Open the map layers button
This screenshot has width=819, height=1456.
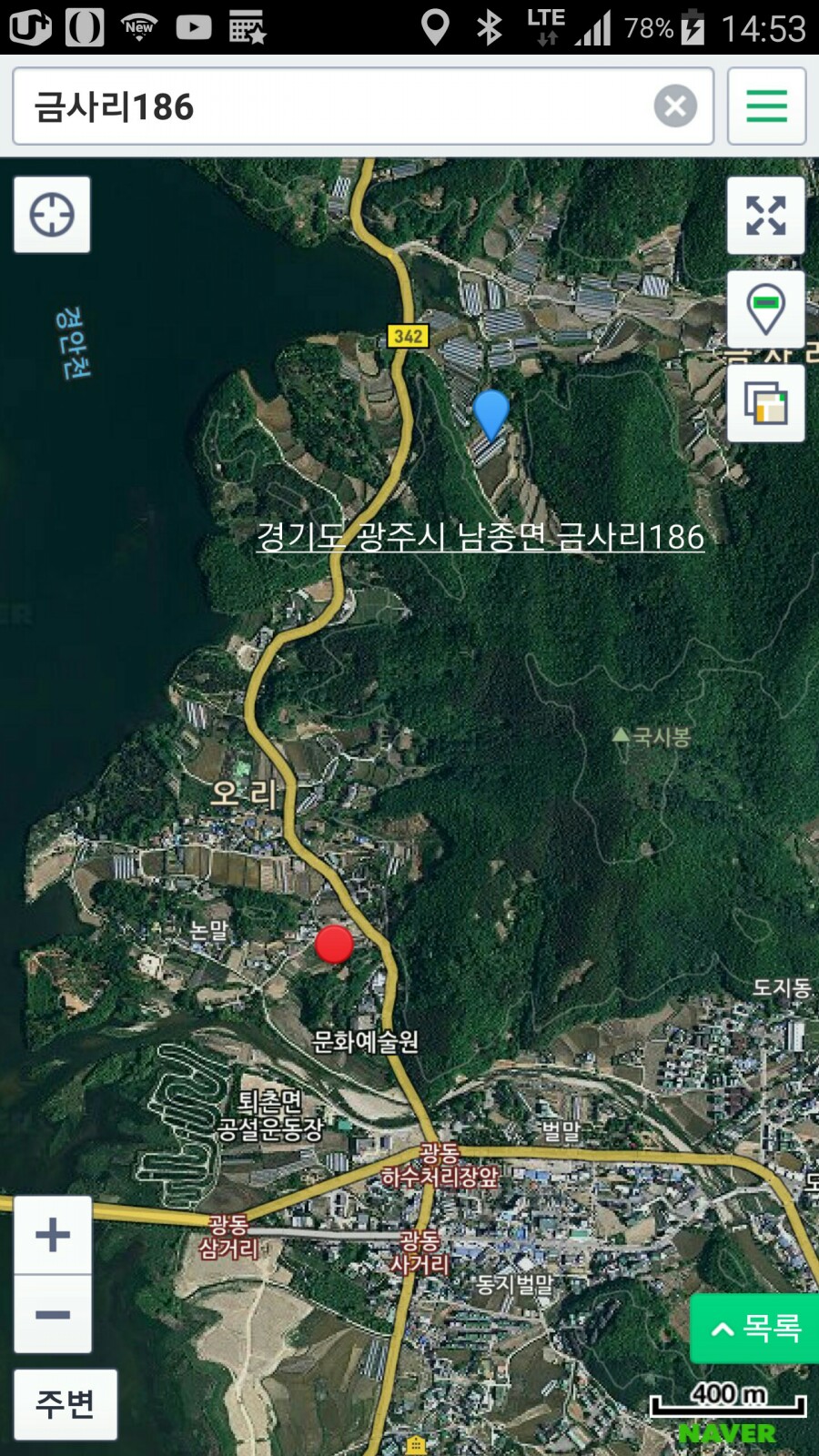[765, 403]
